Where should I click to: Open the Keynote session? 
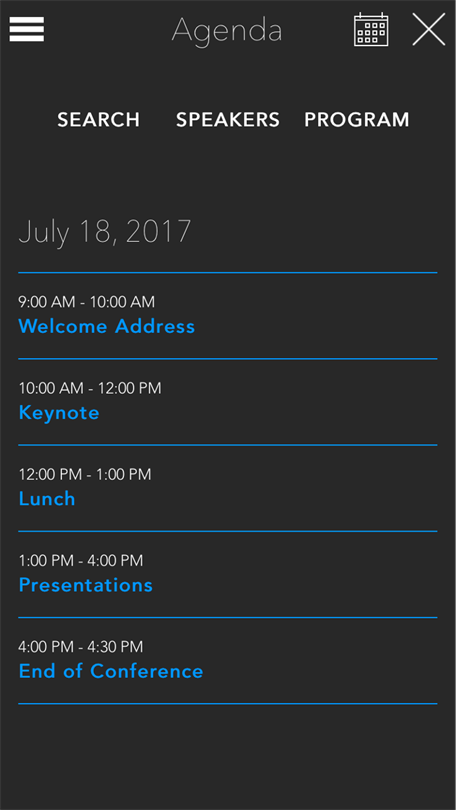tap(228, 402)
